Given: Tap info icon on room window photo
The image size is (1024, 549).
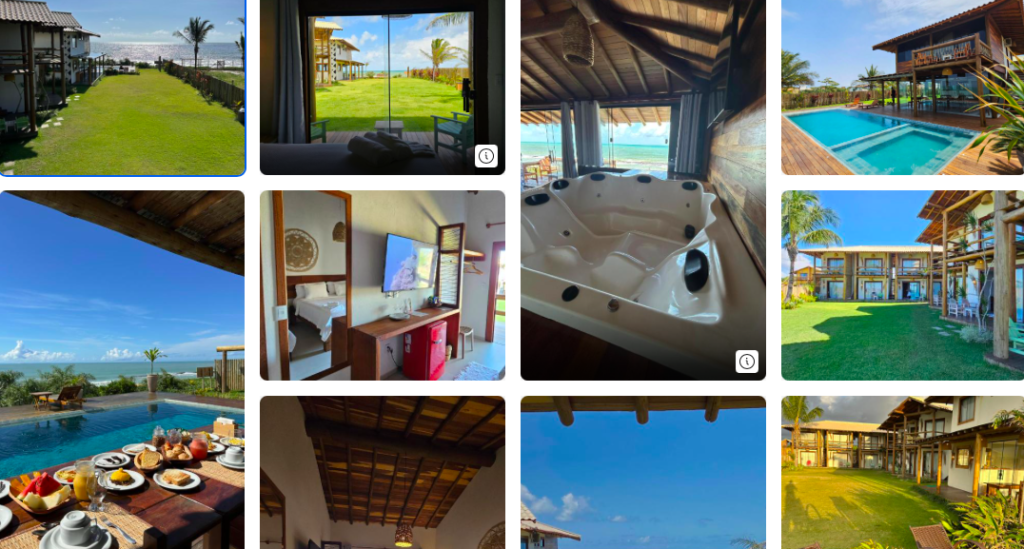Looking at the screenshot, I should [x=486, y=156].
